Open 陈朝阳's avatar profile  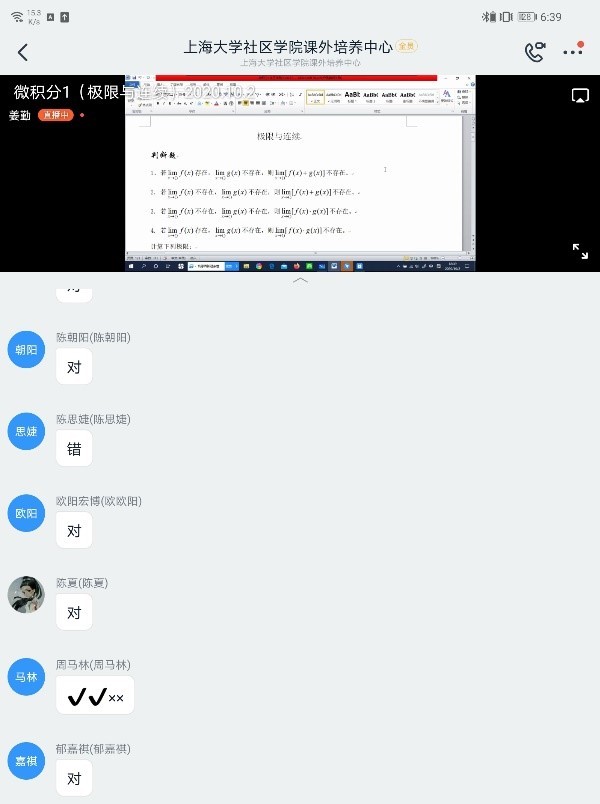click(26, 350)
